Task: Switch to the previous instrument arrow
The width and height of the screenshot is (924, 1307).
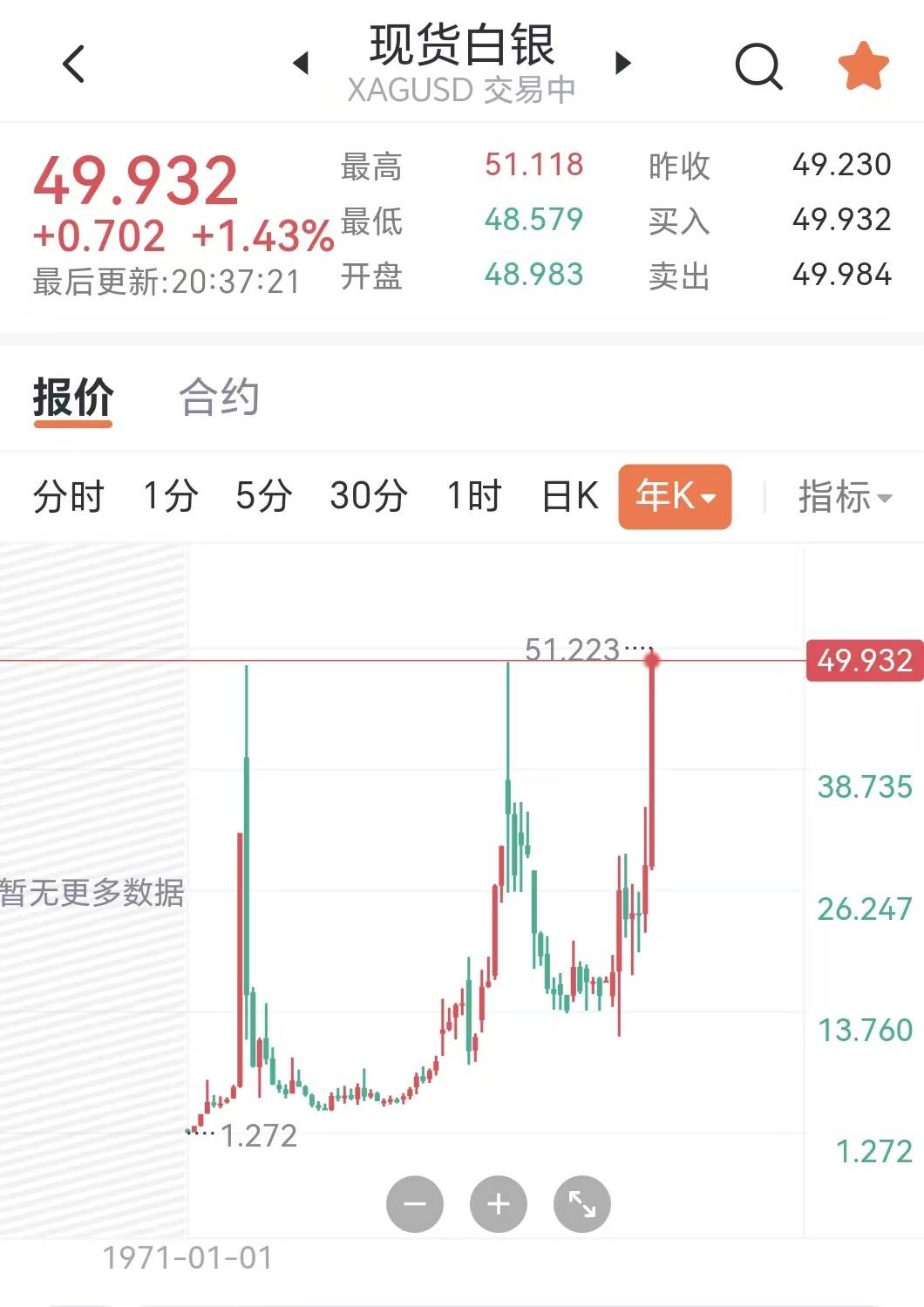Action: pyautogui.click(x=301, y=64)
